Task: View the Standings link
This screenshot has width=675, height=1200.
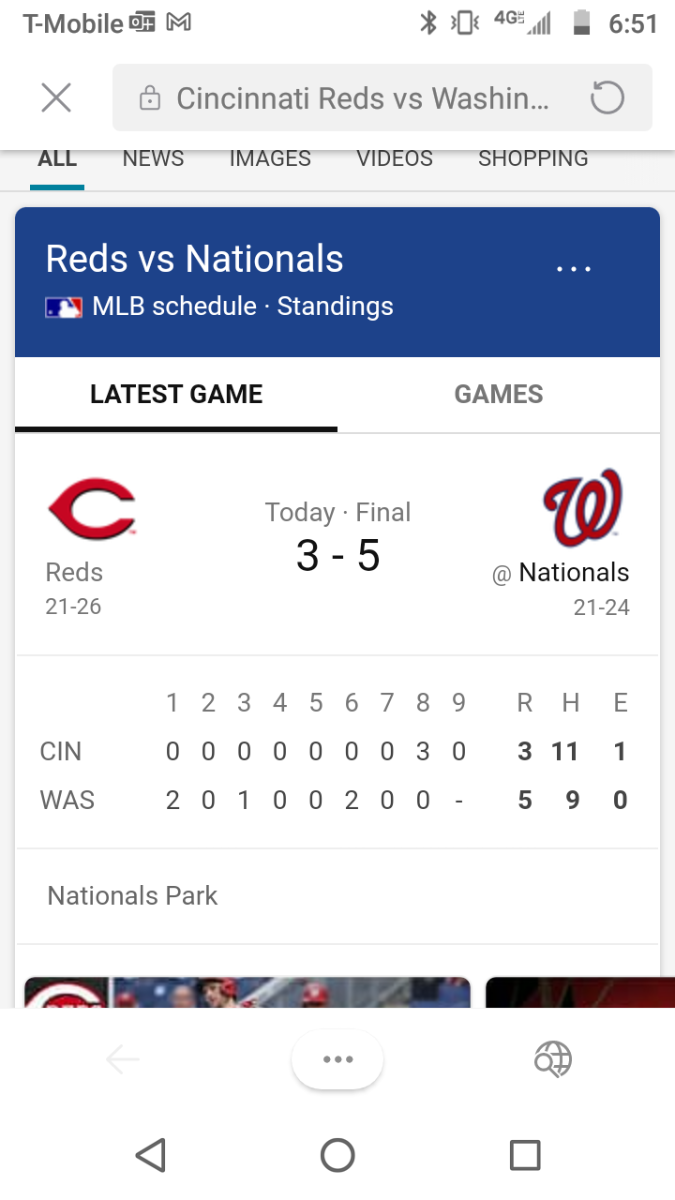Action: point(335,306)
